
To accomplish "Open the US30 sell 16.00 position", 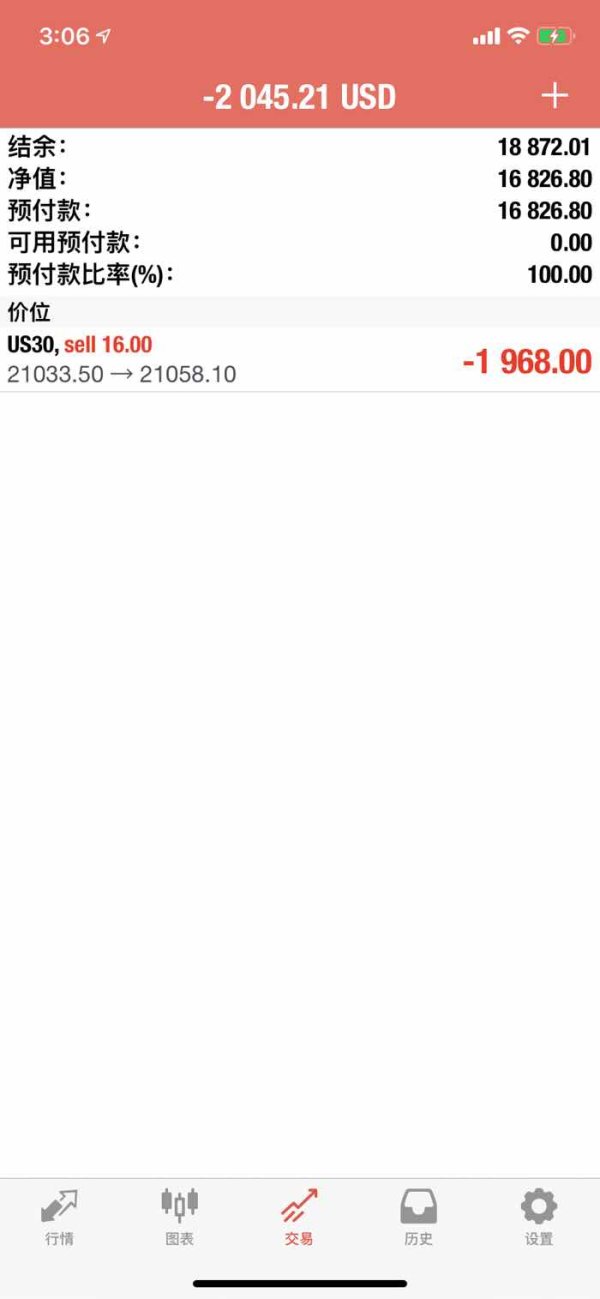I will click(300, 360).
